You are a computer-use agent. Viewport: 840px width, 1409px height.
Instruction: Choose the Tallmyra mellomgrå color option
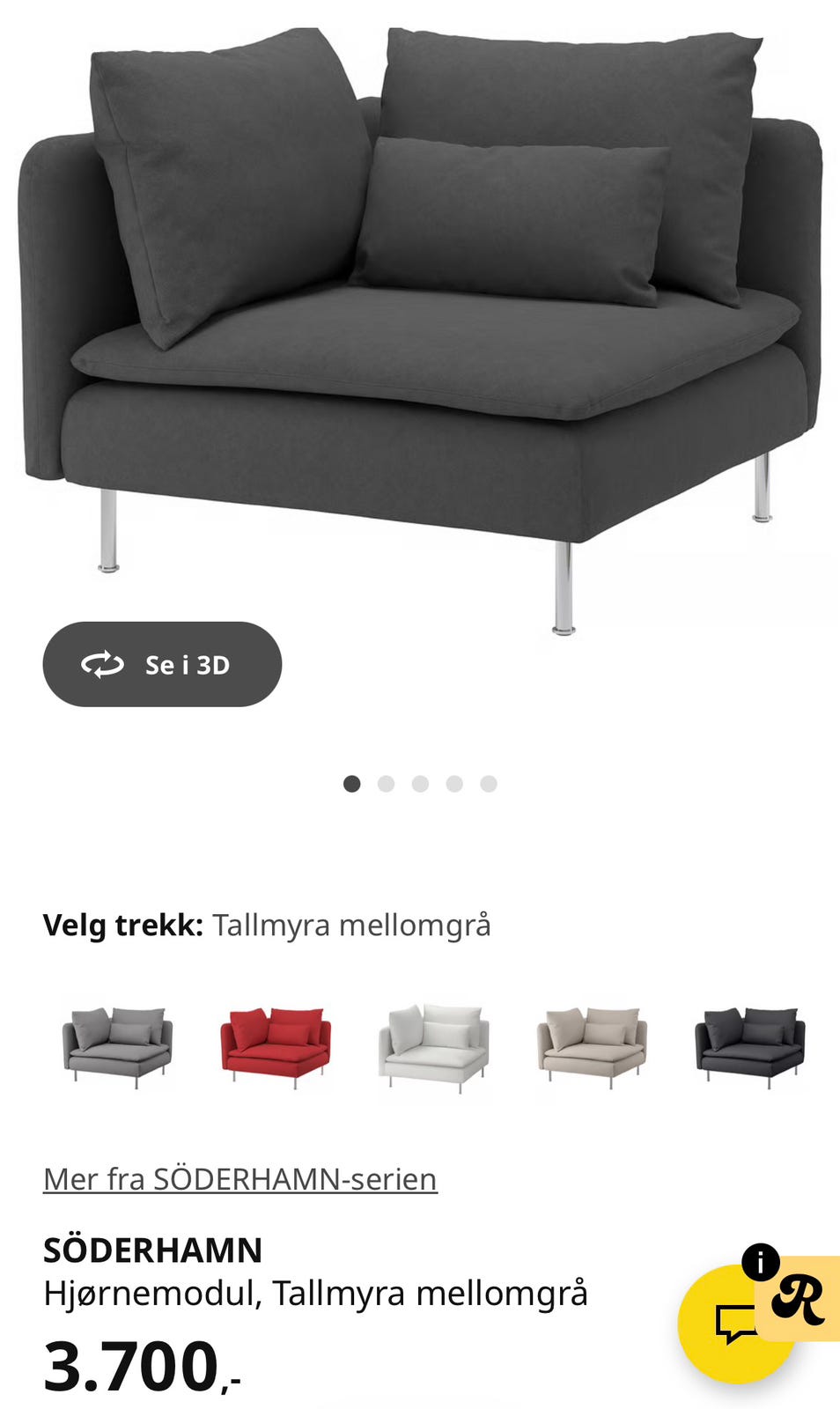point(350,925)
